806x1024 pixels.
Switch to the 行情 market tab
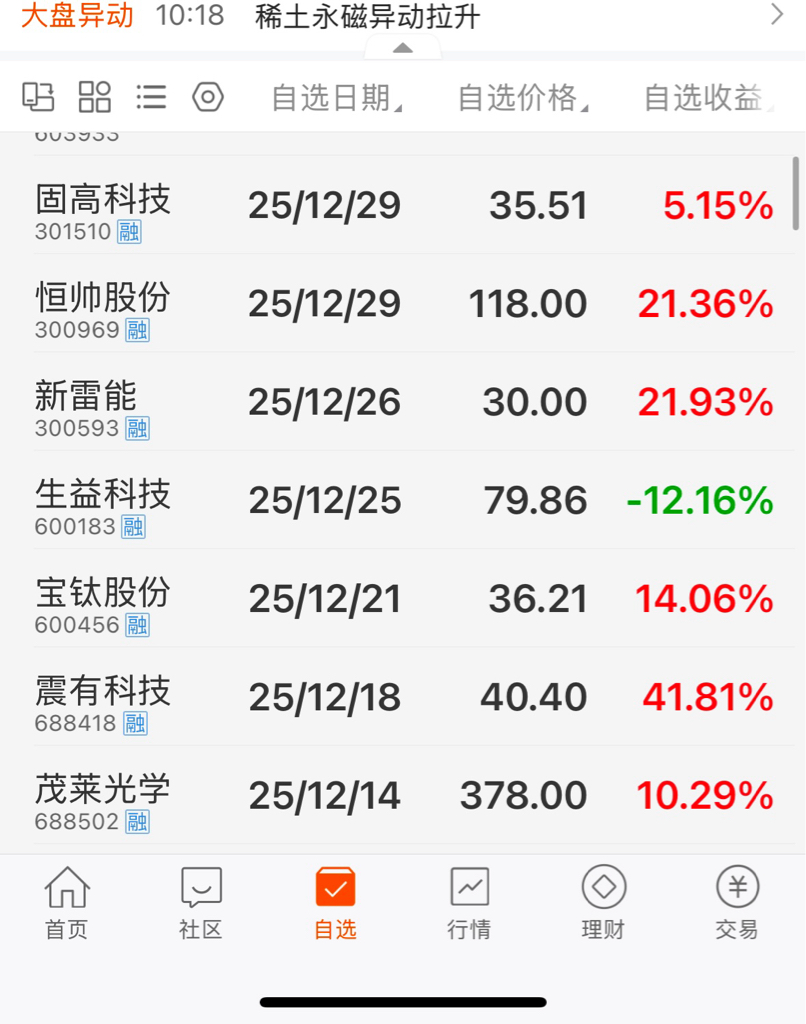tap(470, 903)
